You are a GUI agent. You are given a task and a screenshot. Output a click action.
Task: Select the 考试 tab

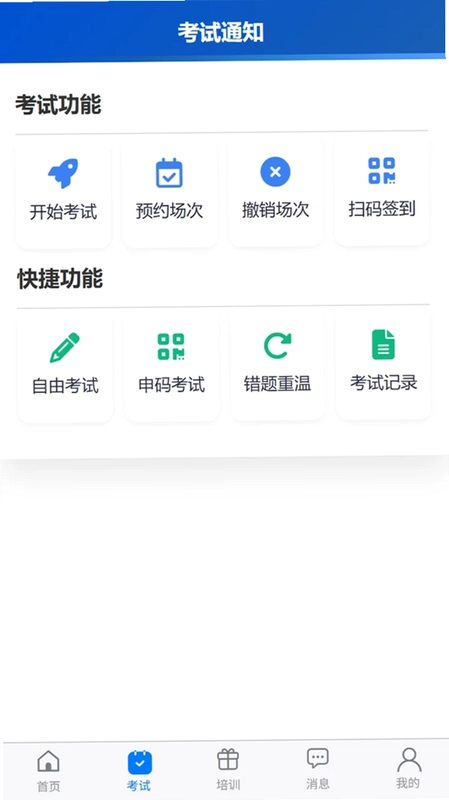coord(139,770)
